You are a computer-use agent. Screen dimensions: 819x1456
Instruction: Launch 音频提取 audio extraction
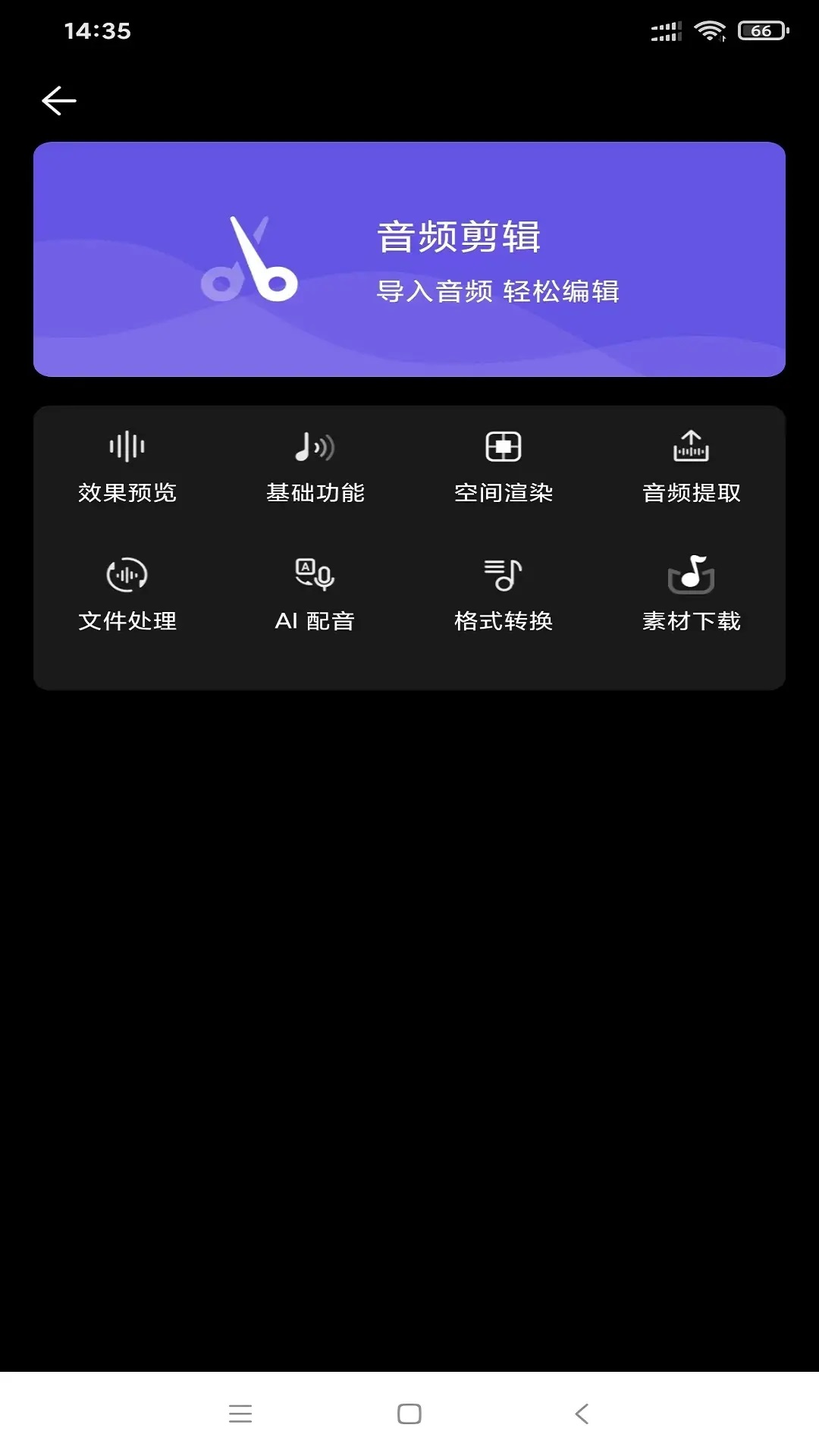[x=691, y=465]
